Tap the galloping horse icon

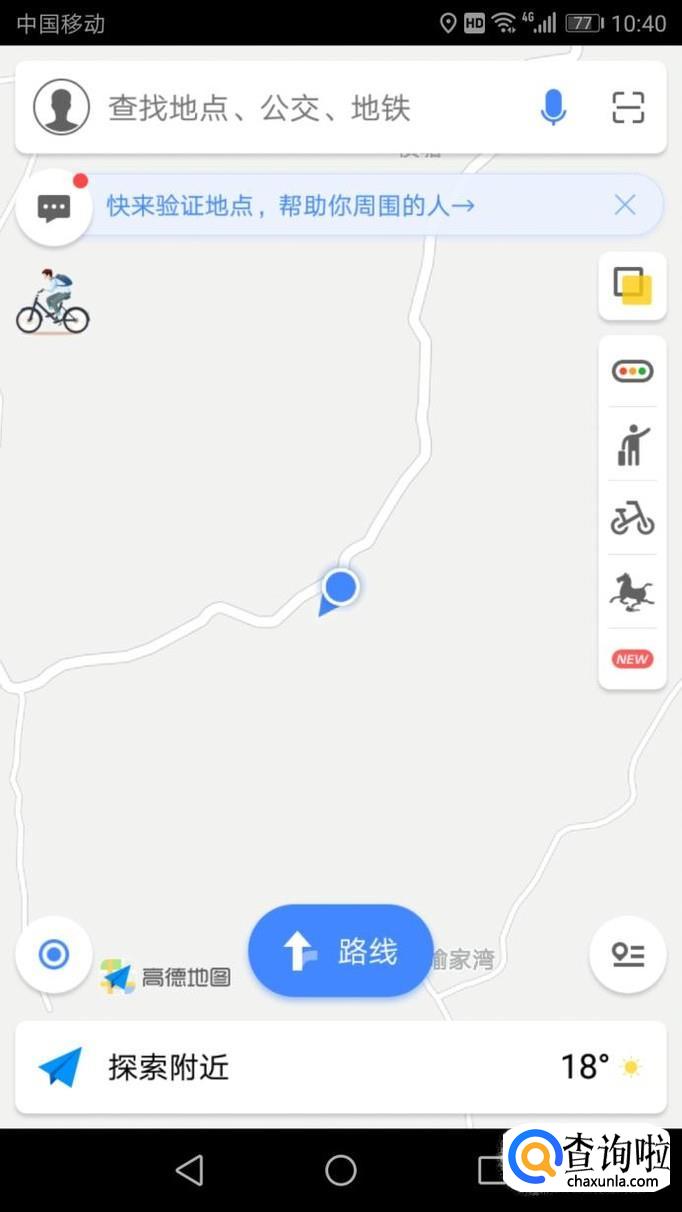coord(632,592)
